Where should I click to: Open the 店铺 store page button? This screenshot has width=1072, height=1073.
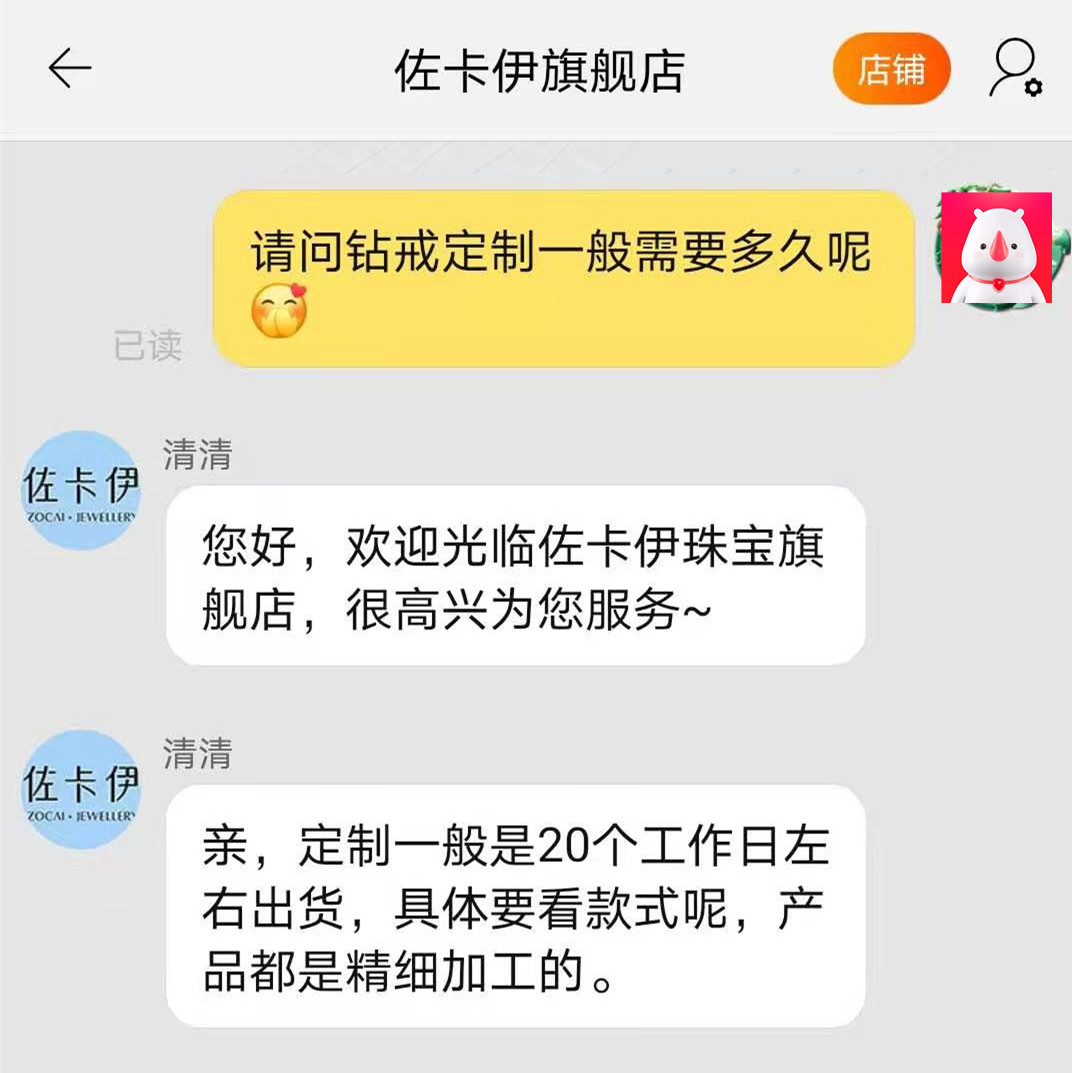[891, 69]
